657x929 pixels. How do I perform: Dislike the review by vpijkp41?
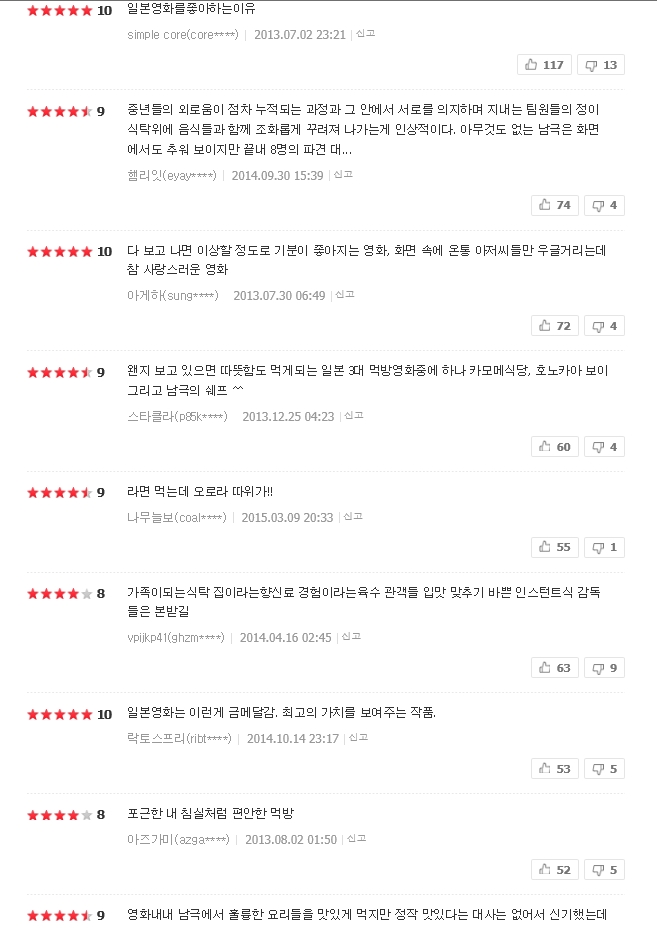[x=604, y=667]
